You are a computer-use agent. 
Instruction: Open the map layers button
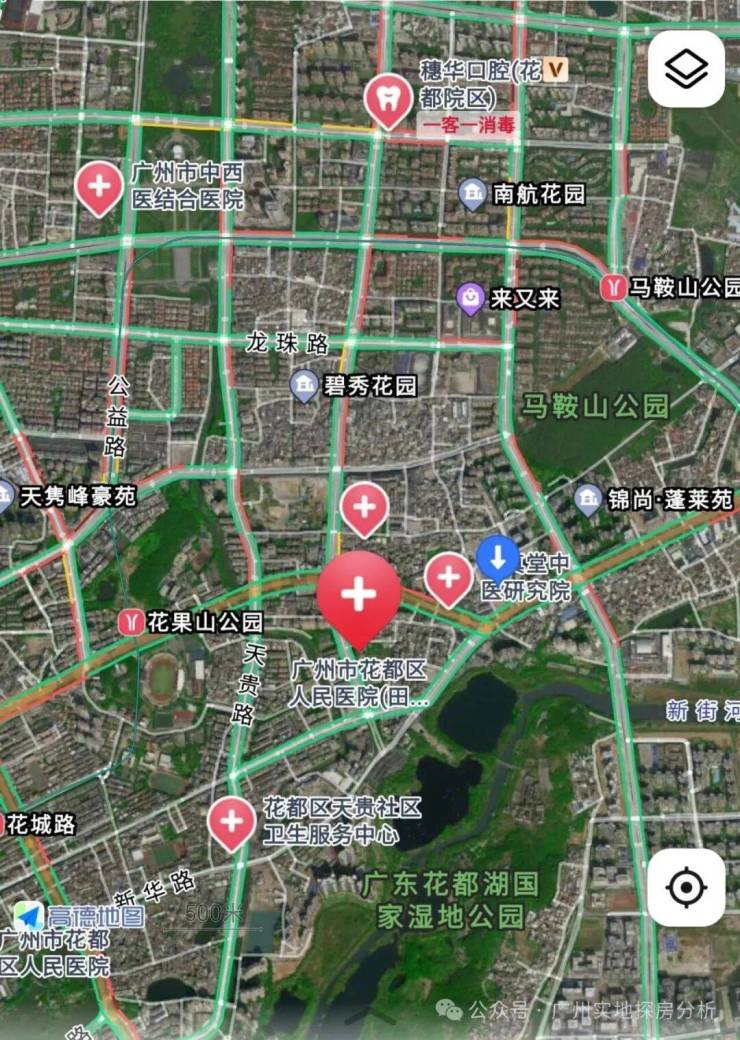click(x=686, y=69)
